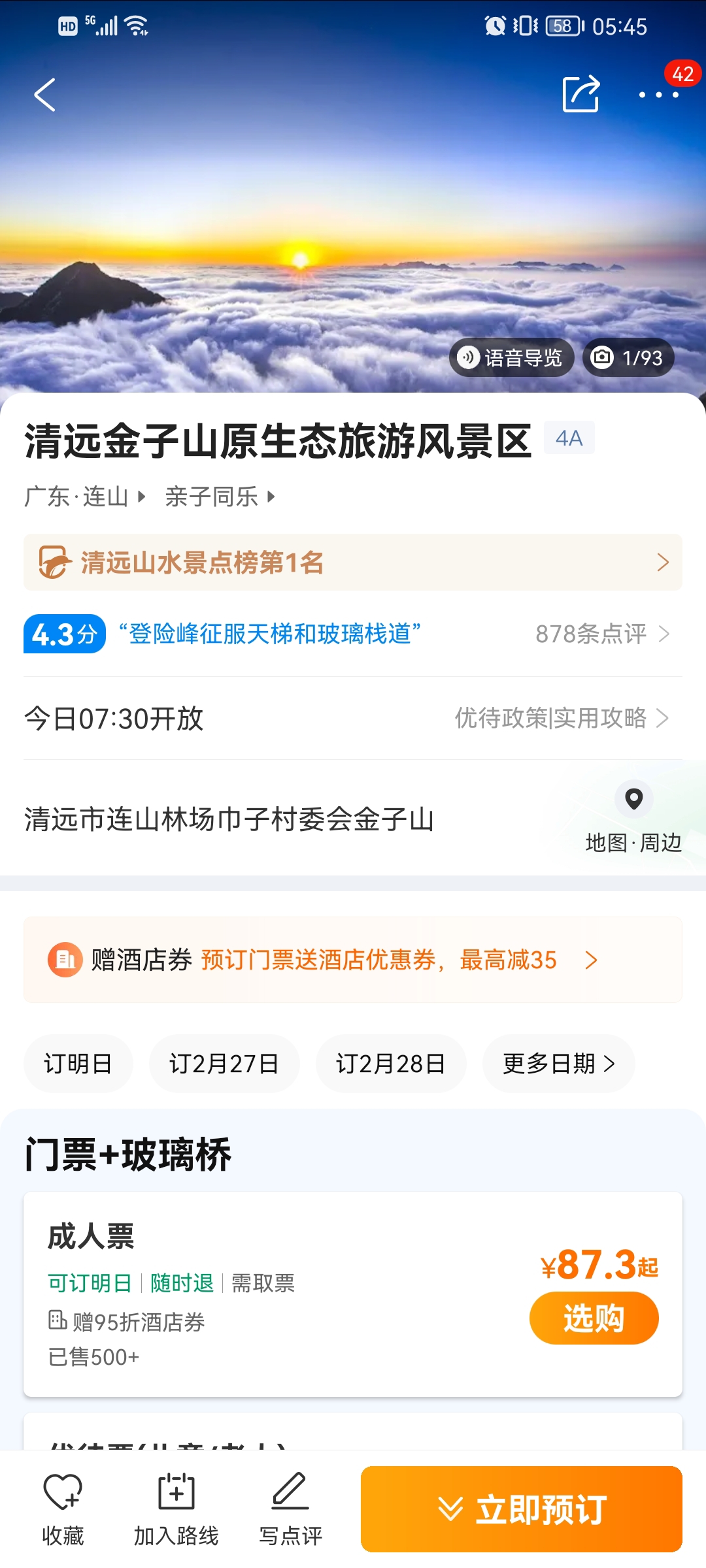Select the 订明日 date chip

78,1064
